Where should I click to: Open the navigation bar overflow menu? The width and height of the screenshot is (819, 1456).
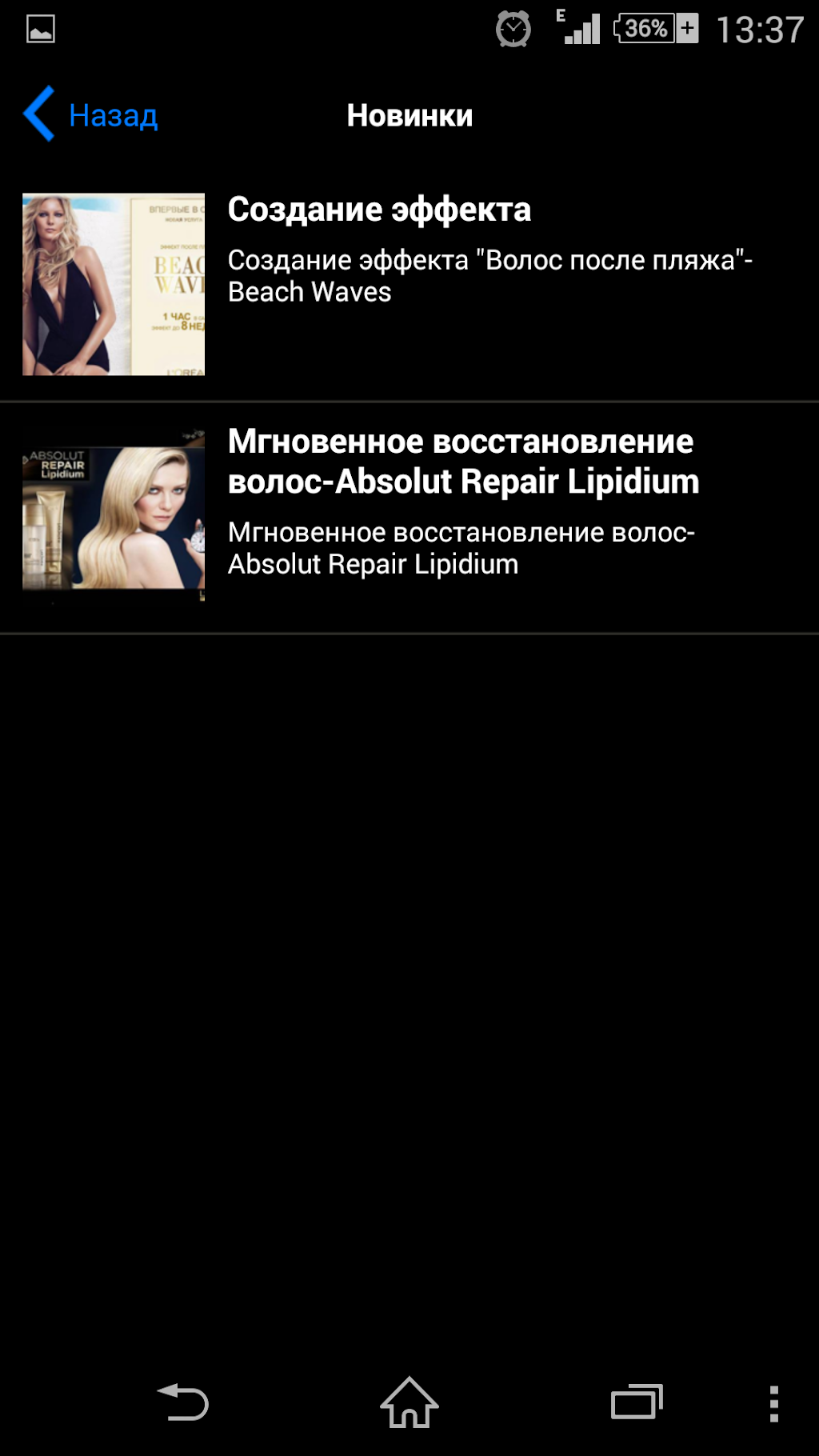pyautogui.click(x=773, y=1403)
